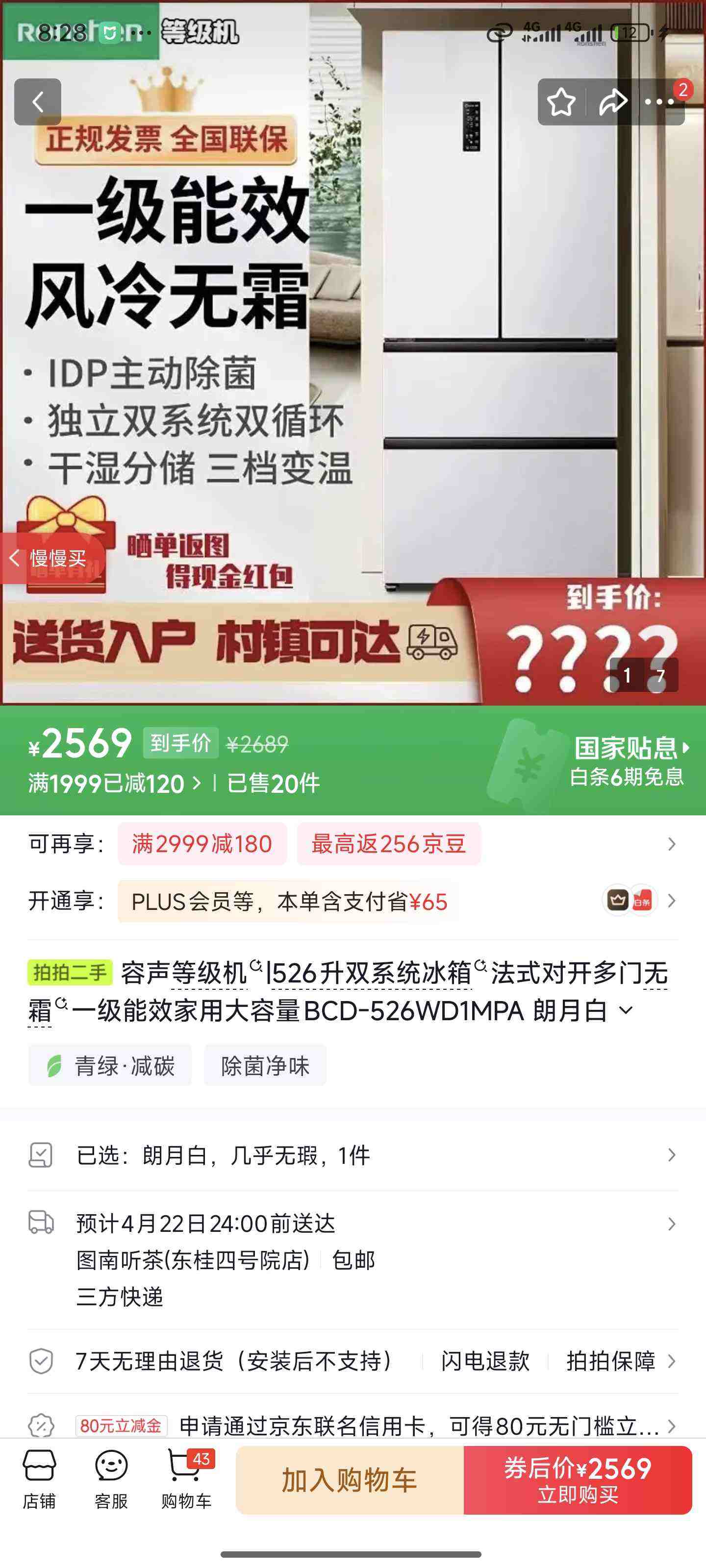Tap the PLUS membership crown icon
The image size is (706, 1568).
pyautogui.click(x=618, y=900)
